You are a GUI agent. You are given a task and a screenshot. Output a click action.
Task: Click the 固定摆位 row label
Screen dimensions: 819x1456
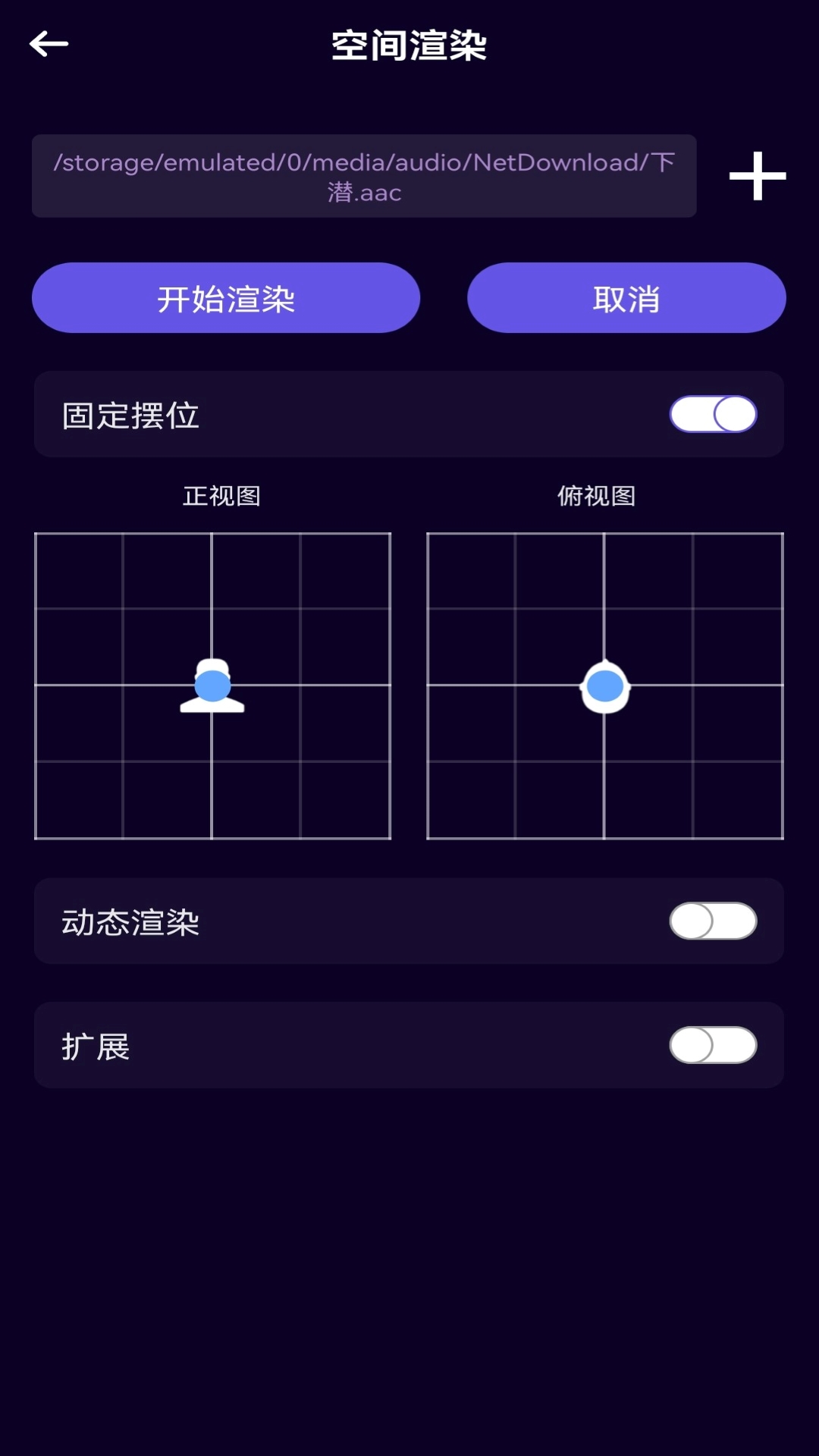[130, 414]
